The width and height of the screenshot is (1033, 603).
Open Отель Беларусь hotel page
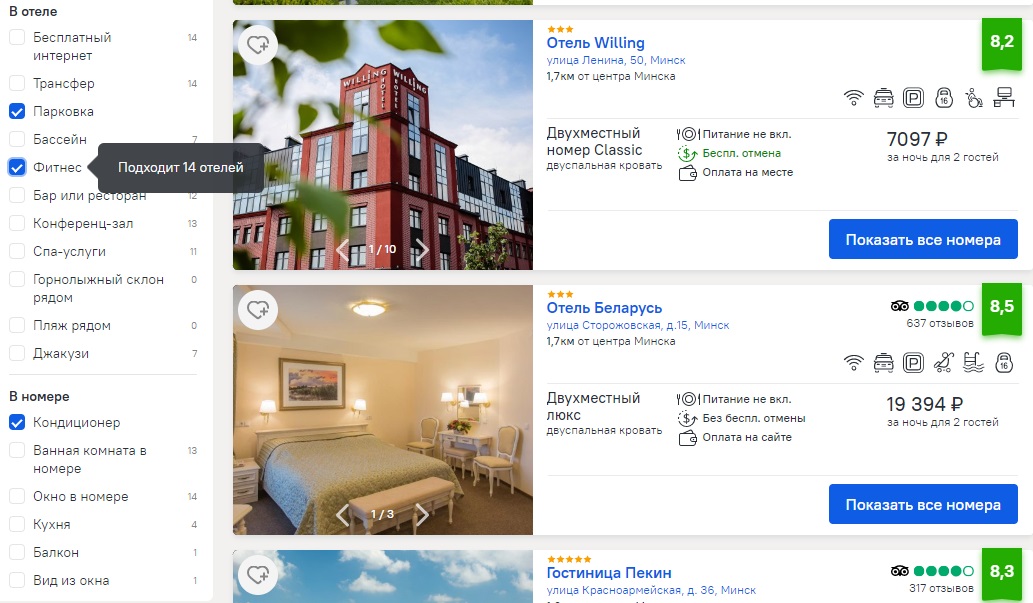point(604,308)
